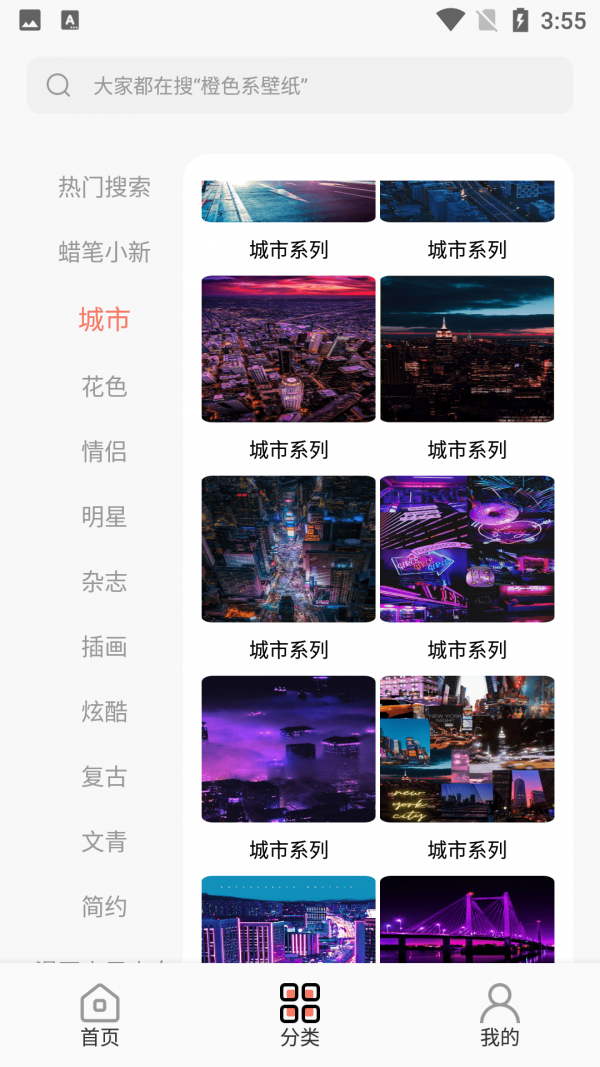Select the 插画 category

(x=104, y=646)
